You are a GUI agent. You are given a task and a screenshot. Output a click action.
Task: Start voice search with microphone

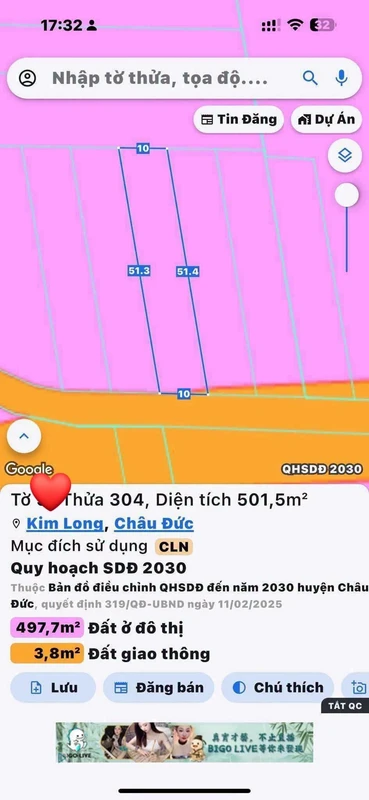tap(341, 78)
